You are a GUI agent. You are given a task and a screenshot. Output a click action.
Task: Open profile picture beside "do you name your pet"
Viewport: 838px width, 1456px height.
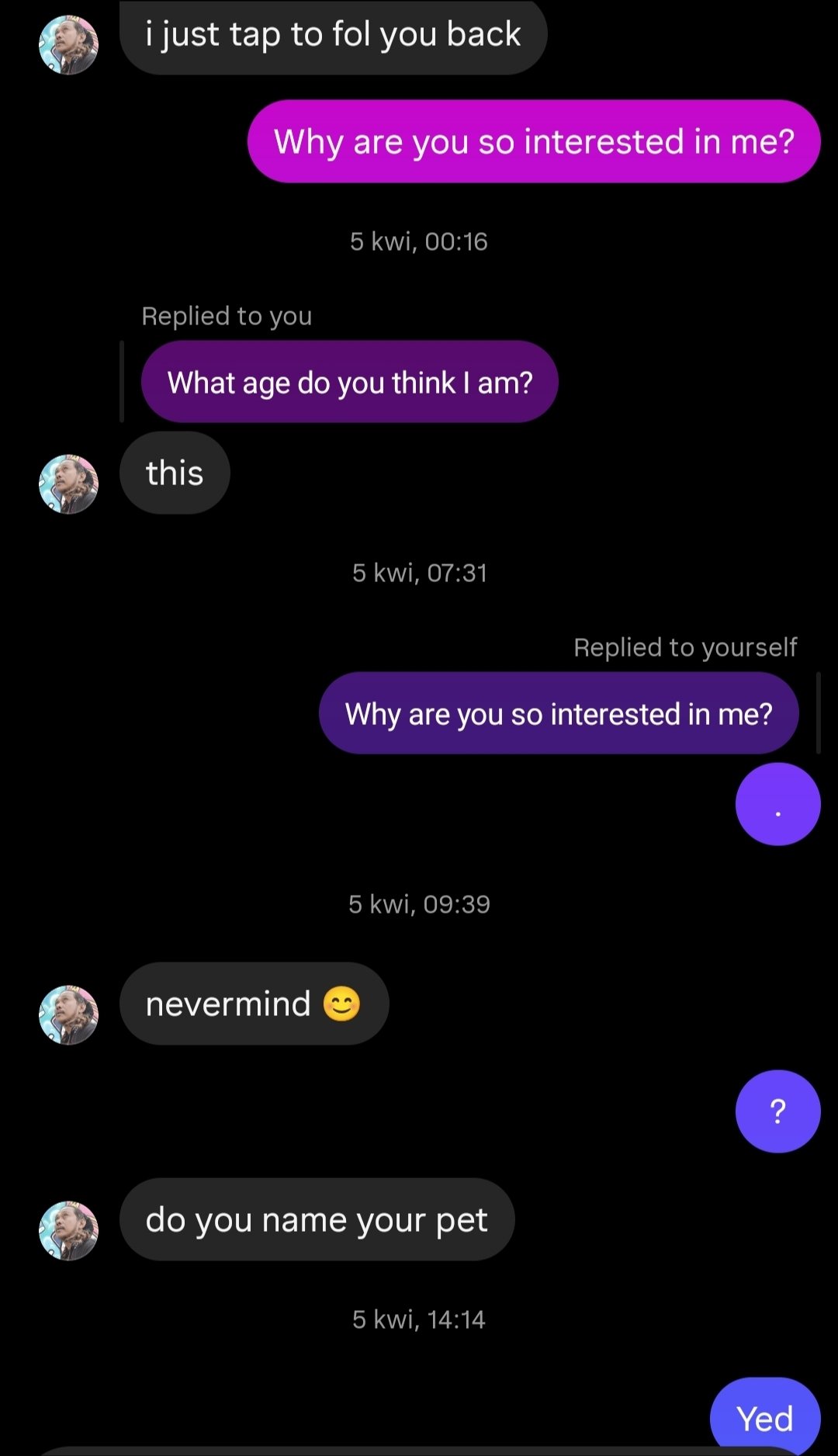pos(68,1231)
